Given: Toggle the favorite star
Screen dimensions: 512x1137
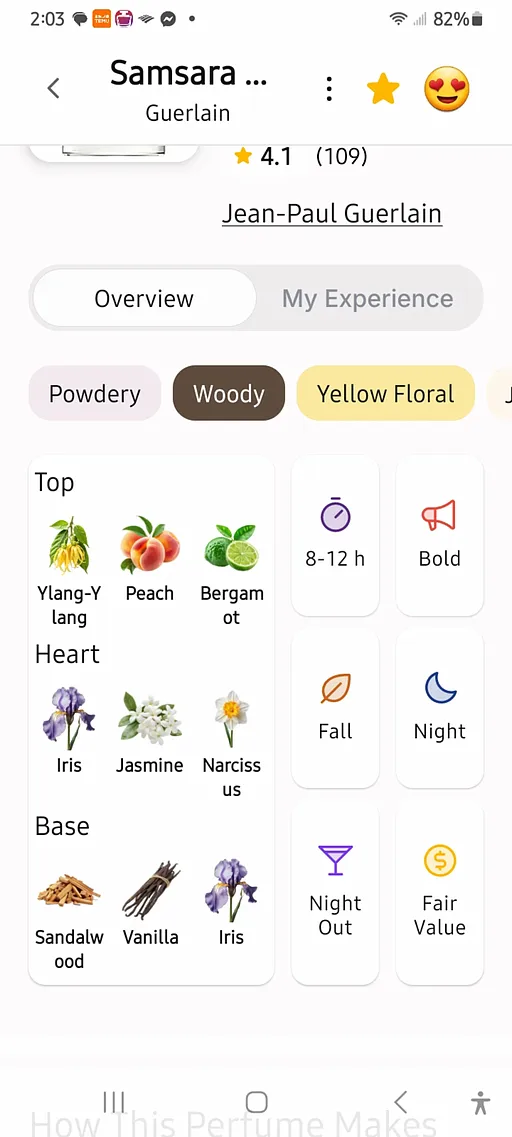Looking at the screenshot, I should [x=383, y=89].
